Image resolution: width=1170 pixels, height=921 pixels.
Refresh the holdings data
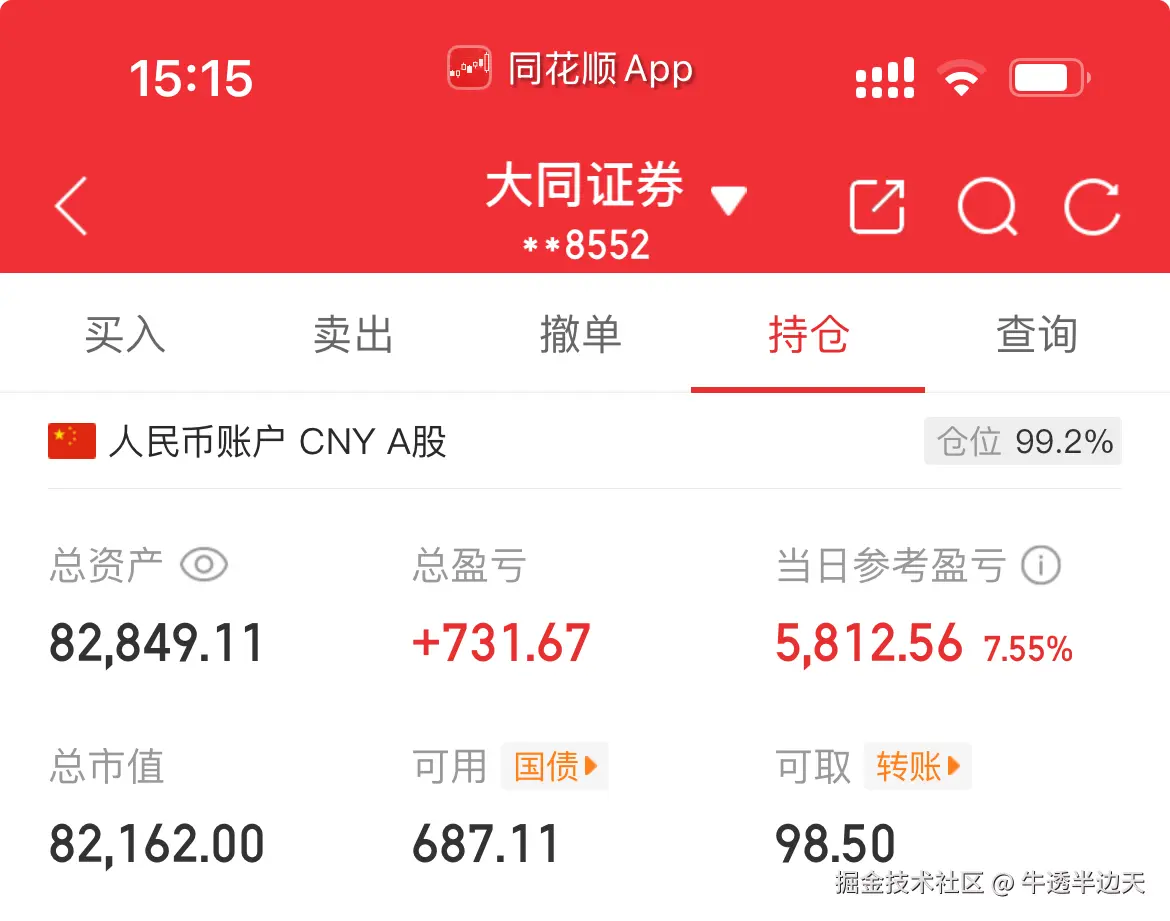point(1092,207)
